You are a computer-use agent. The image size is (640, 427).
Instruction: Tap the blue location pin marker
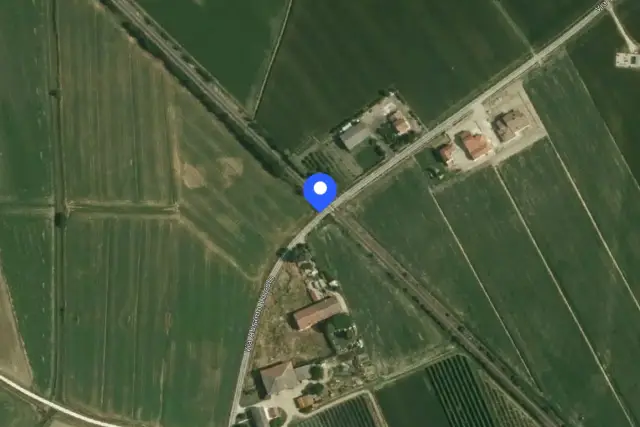pos(320,191)
